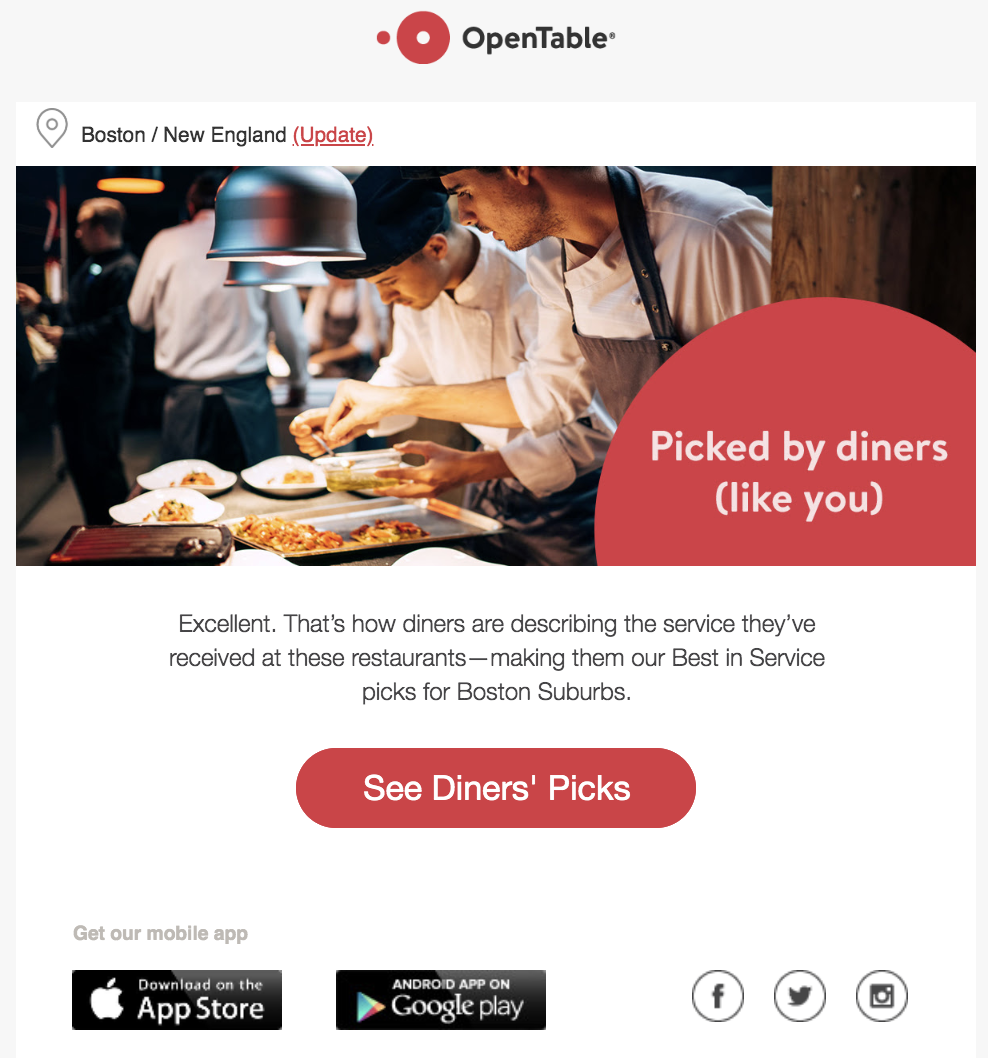Visit OpenTable's Twitter profile
The image size is (988, 1058).
800,996
